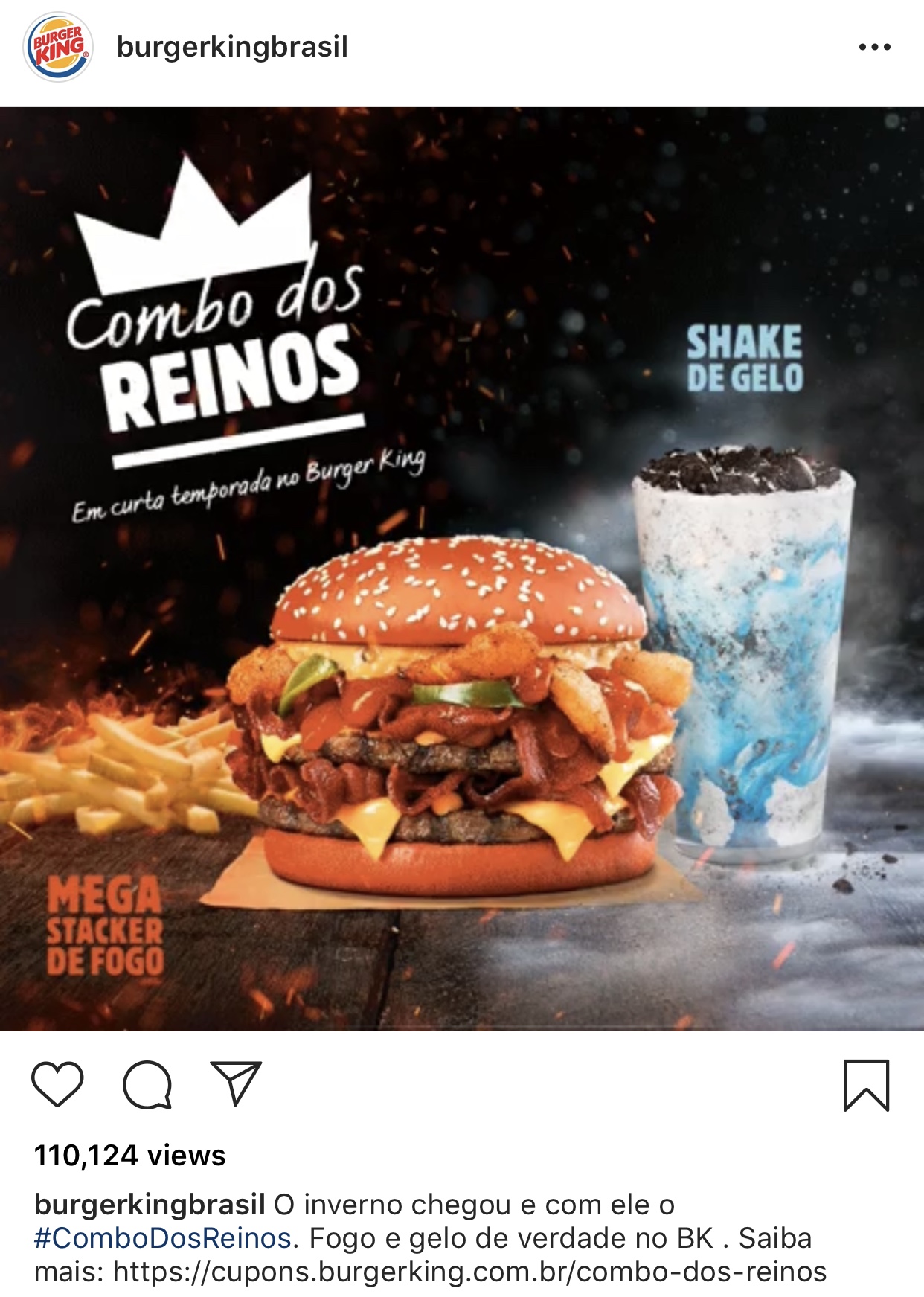Save this post to bookmarks
The image size is (924, 1297).
coord(866,1085)
